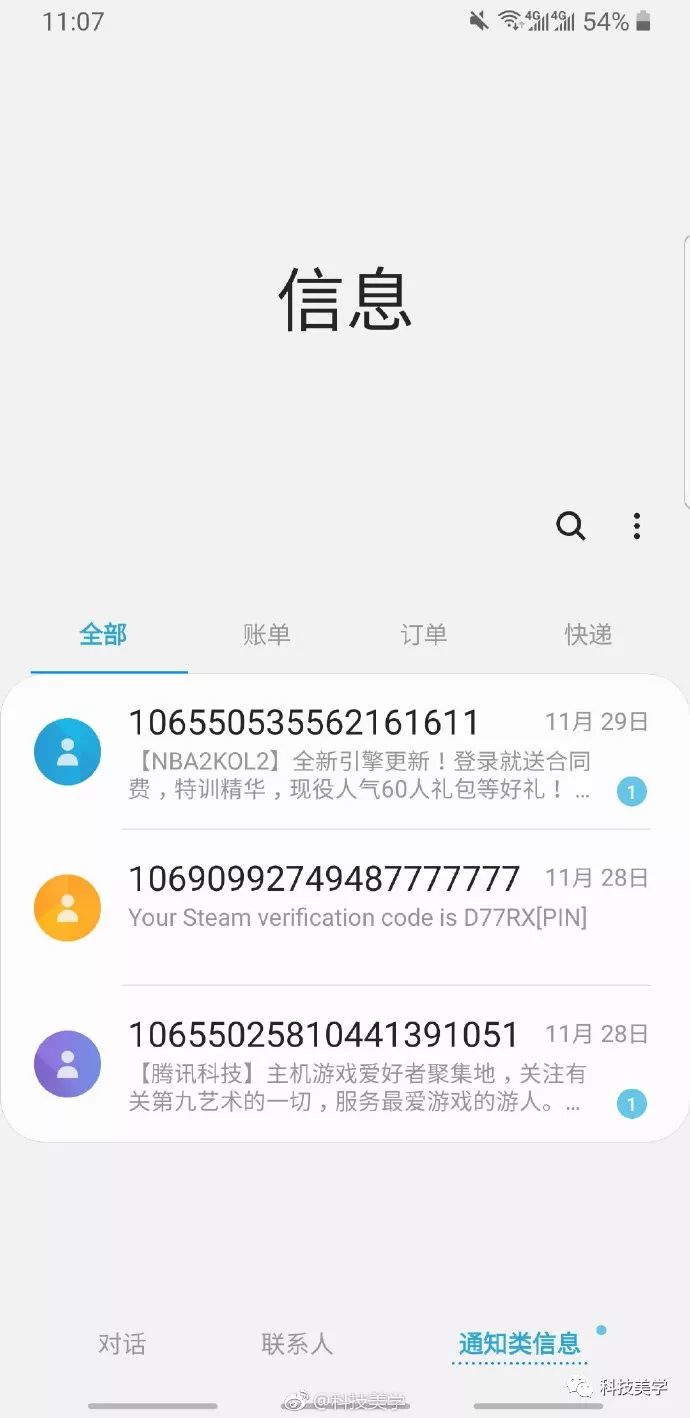
Task: Open the three-dot overflow menu
Action: (x=637, y=526)
